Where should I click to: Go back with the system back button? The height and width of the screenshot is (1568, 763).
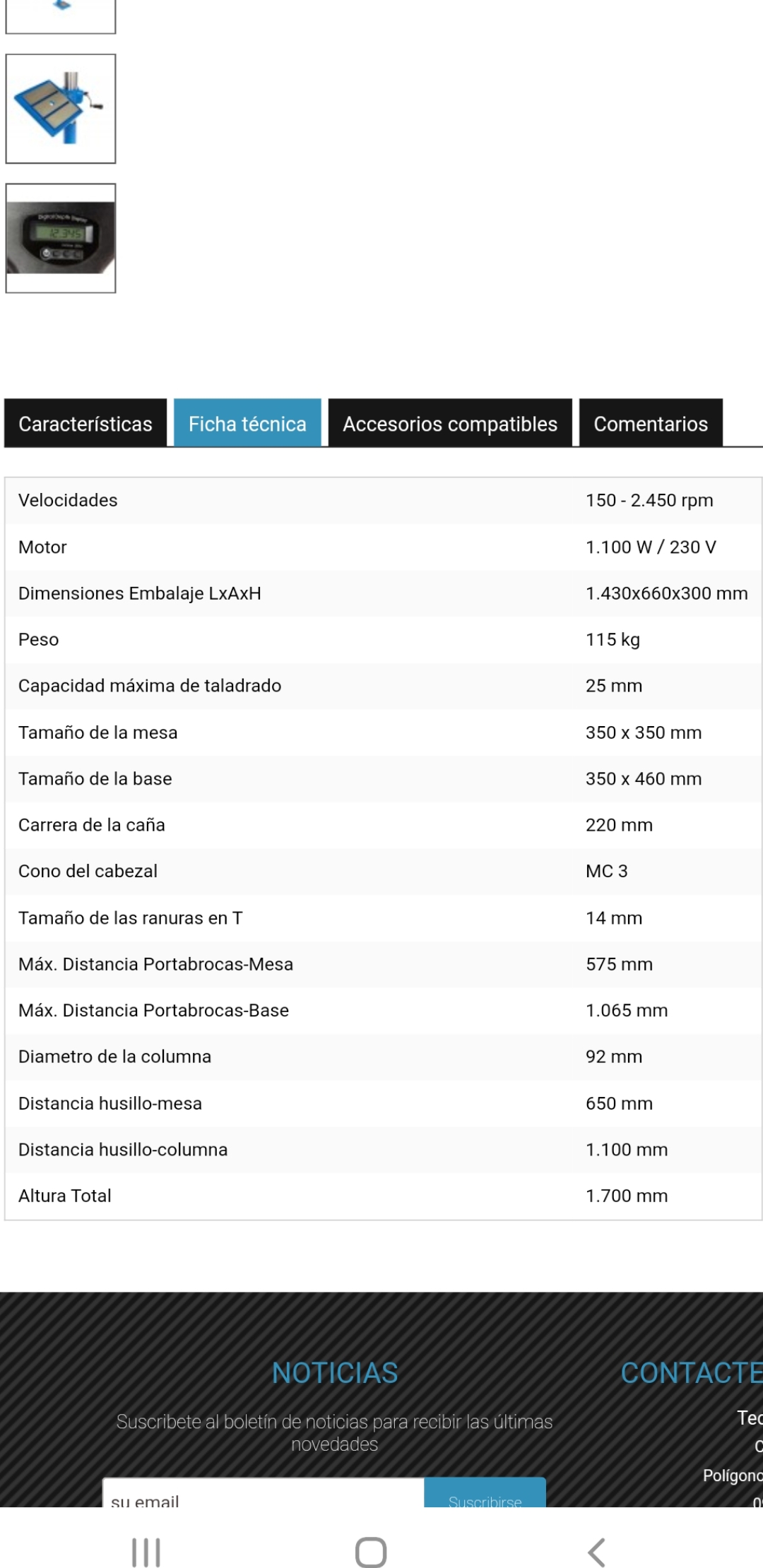597,1552
